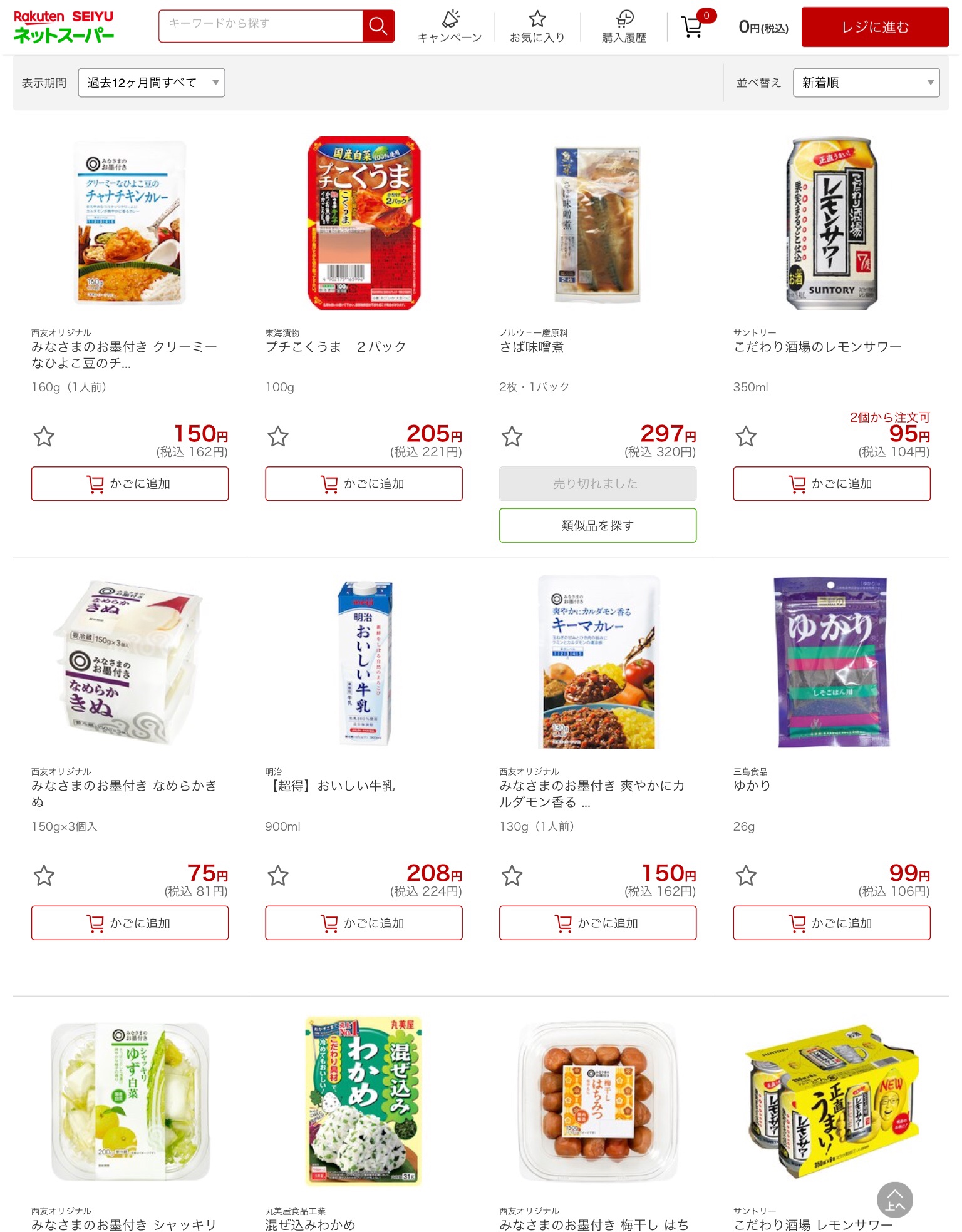This screenshot has width=962, height=1232.
Task: Open the shopping cart icon
Action: click(693, 26)
